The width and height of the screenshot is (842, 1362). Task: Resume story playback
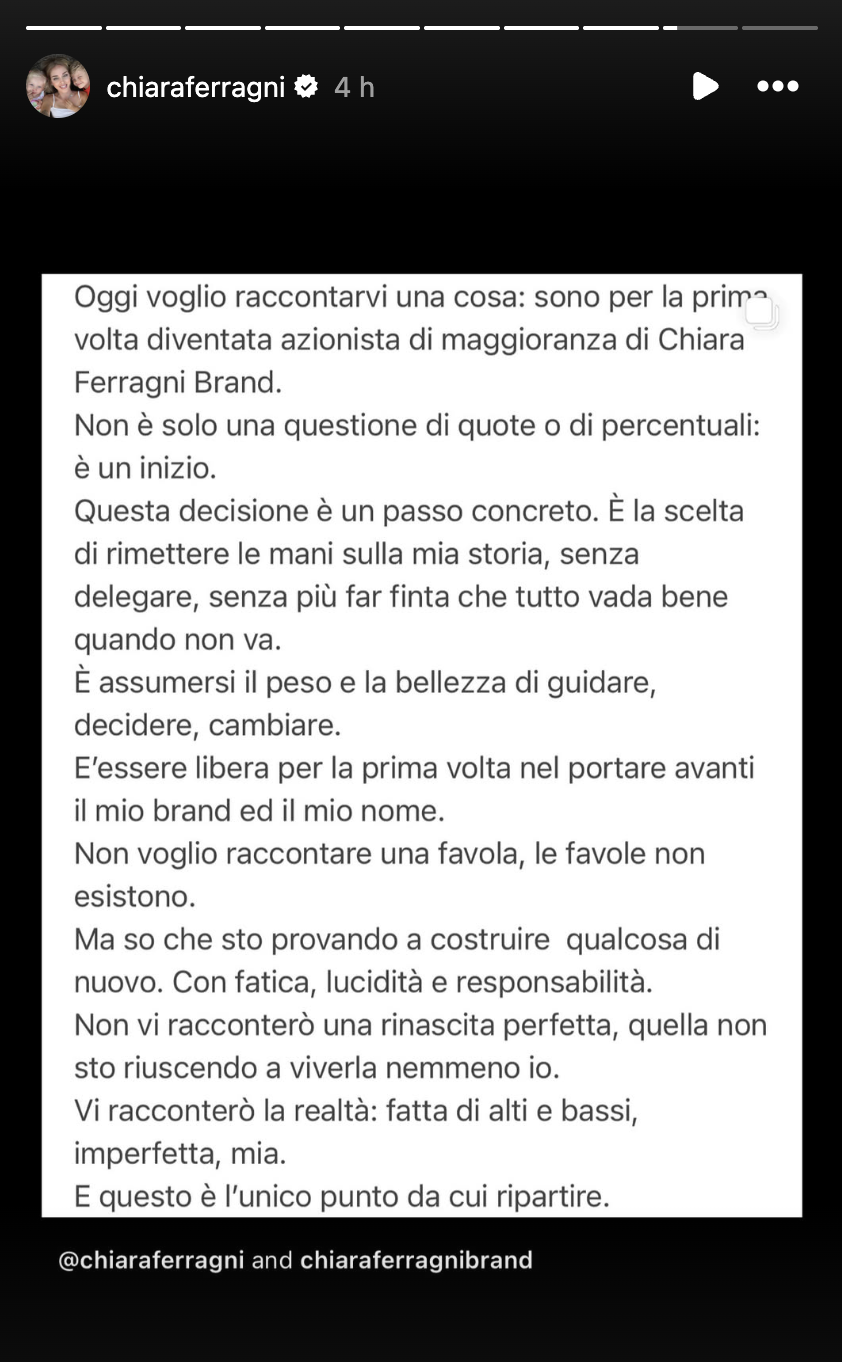pyautogui.click(x=705, y=87)
